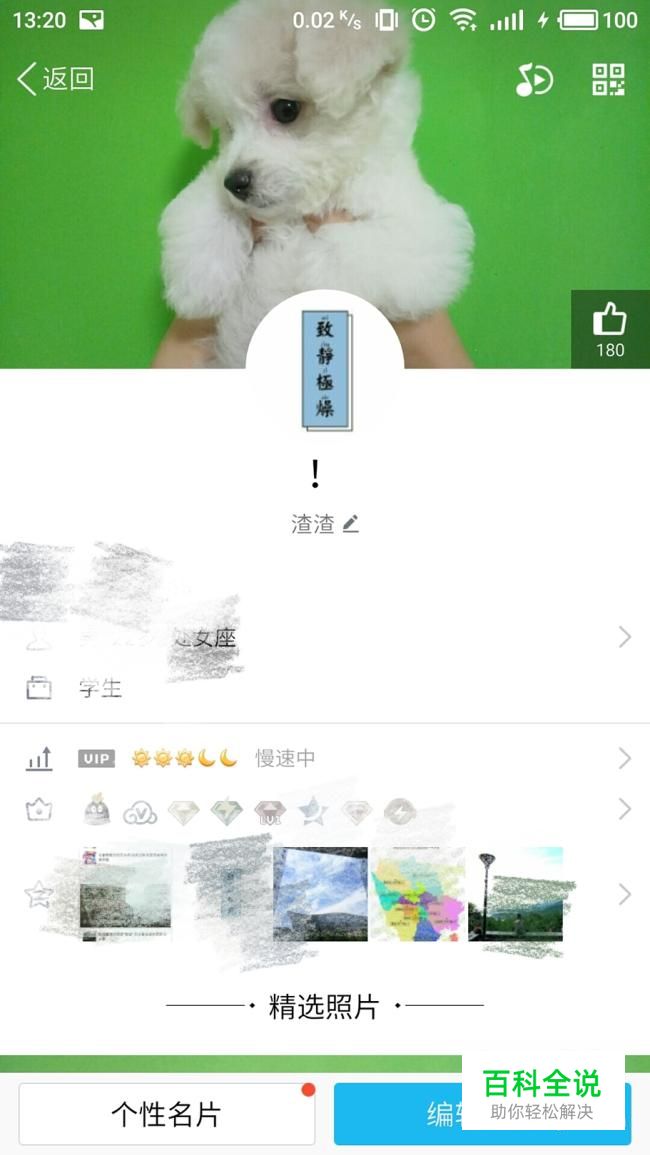Tap the blue 编辑 profile button
Screen dimensions: 650x1155
pyautogui.click(x=482, y=1113)
